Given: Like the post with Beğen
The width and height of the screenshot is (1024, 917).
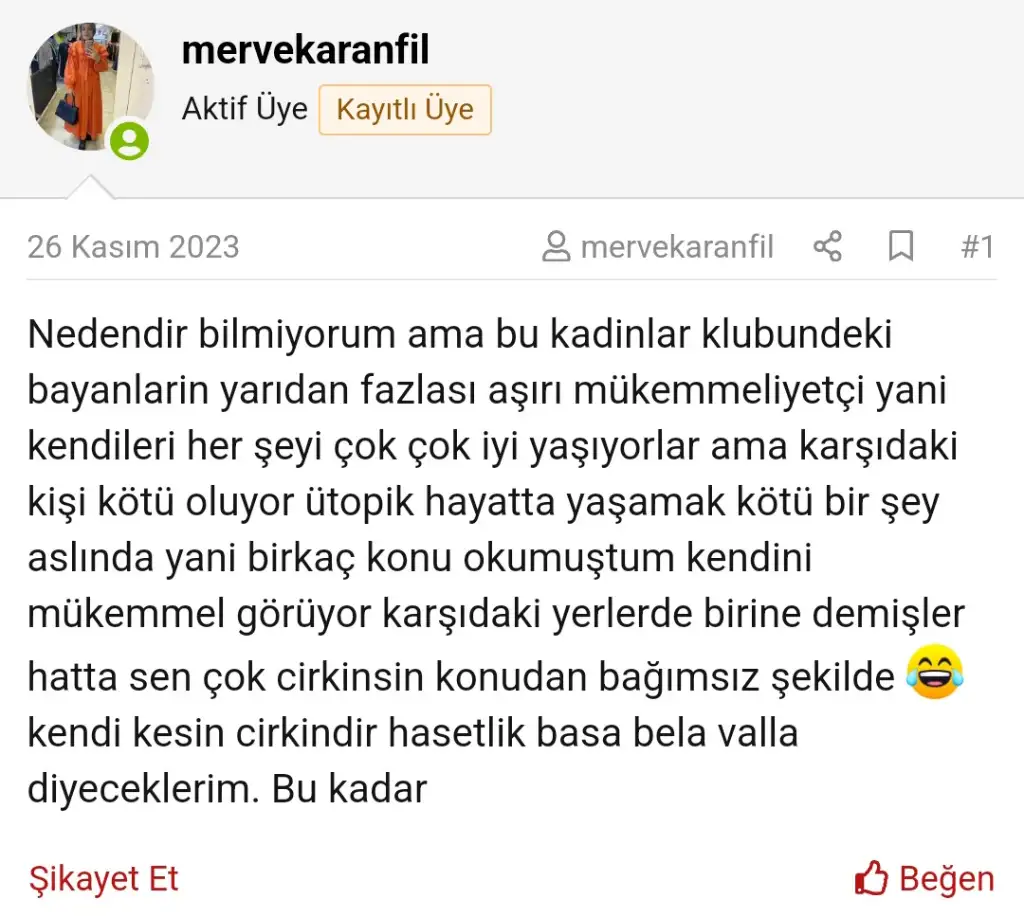Looking at the screenshot, I should [x=925, y=879].
